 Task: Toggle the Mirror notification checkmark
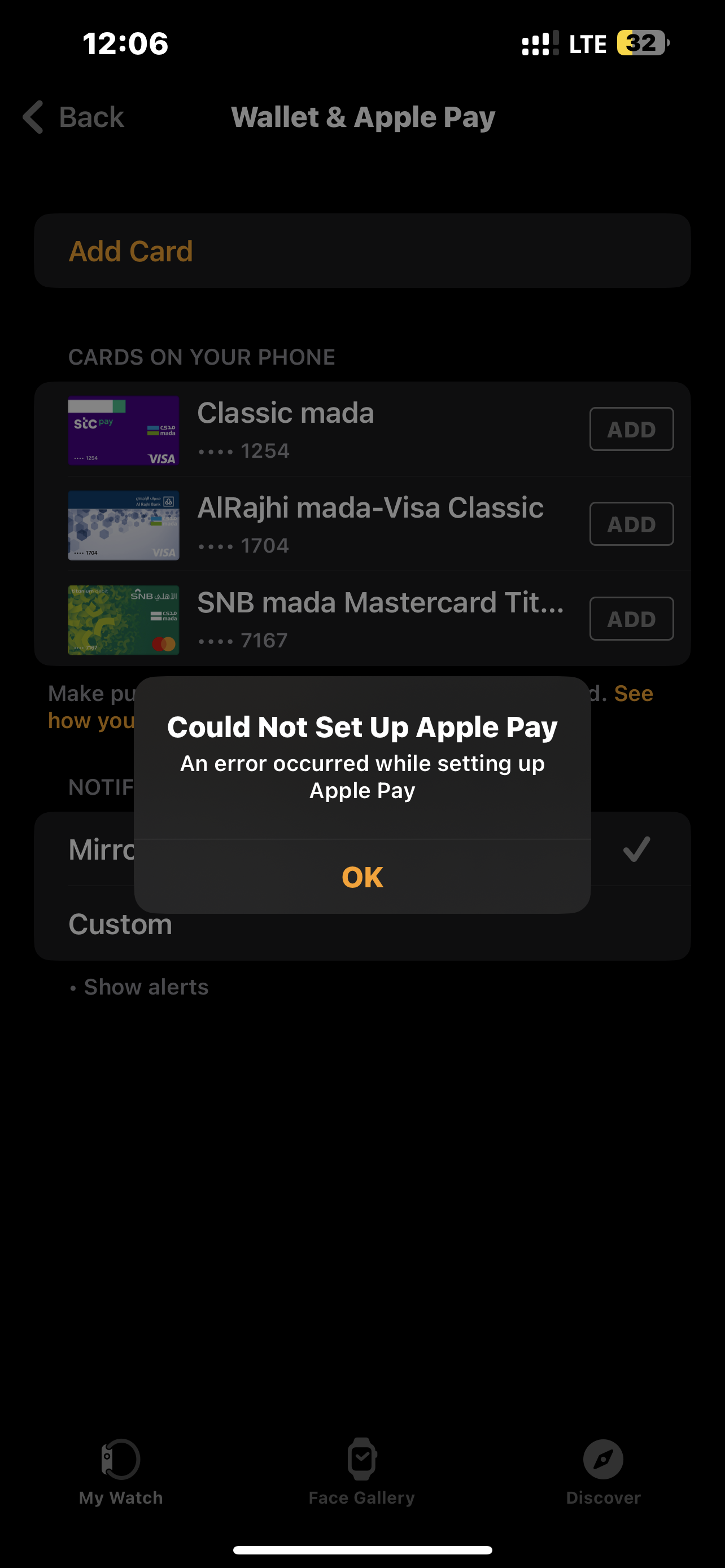pos(637,849)
